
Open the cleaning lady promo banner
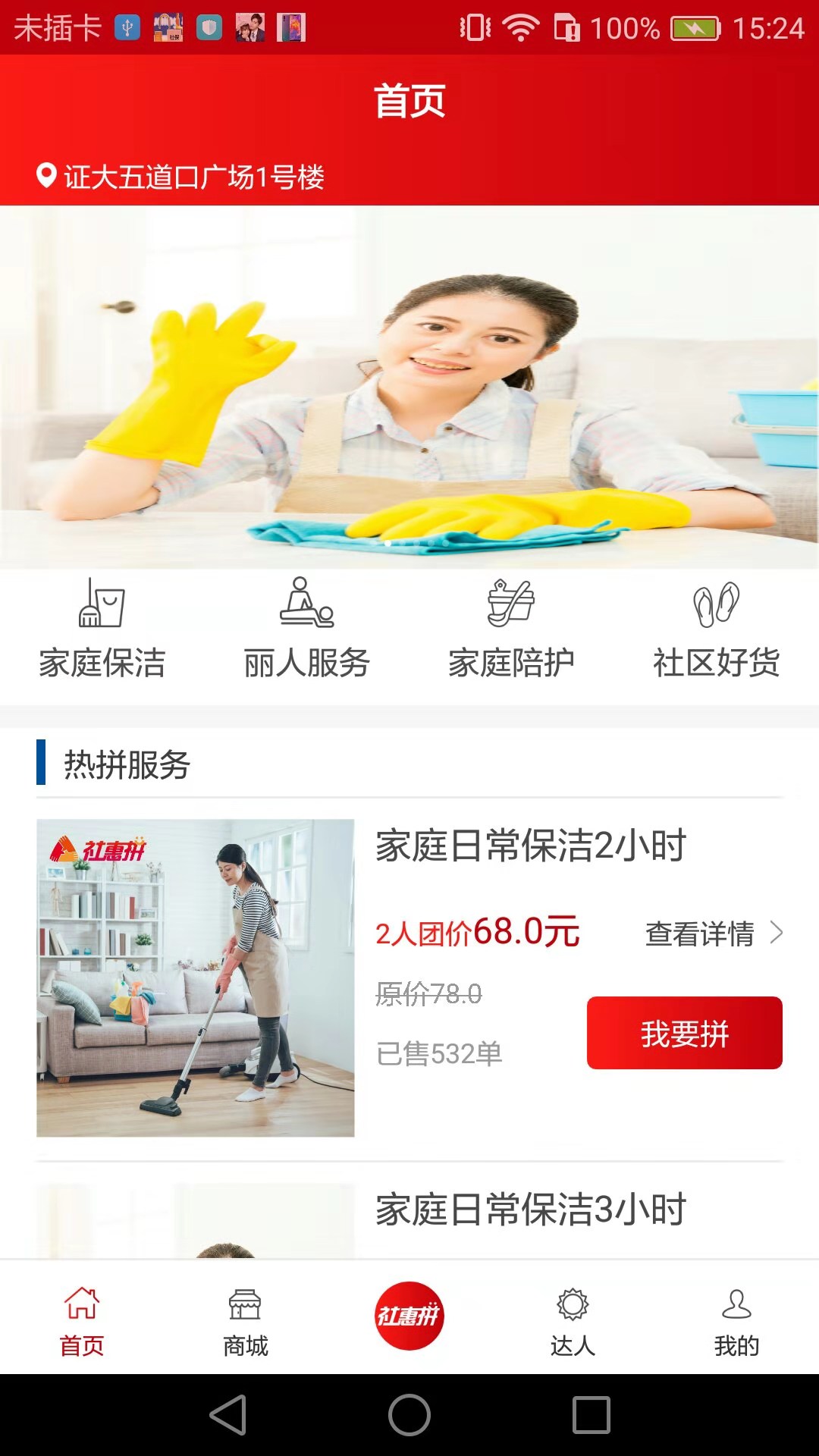click(x=409, y=387)
